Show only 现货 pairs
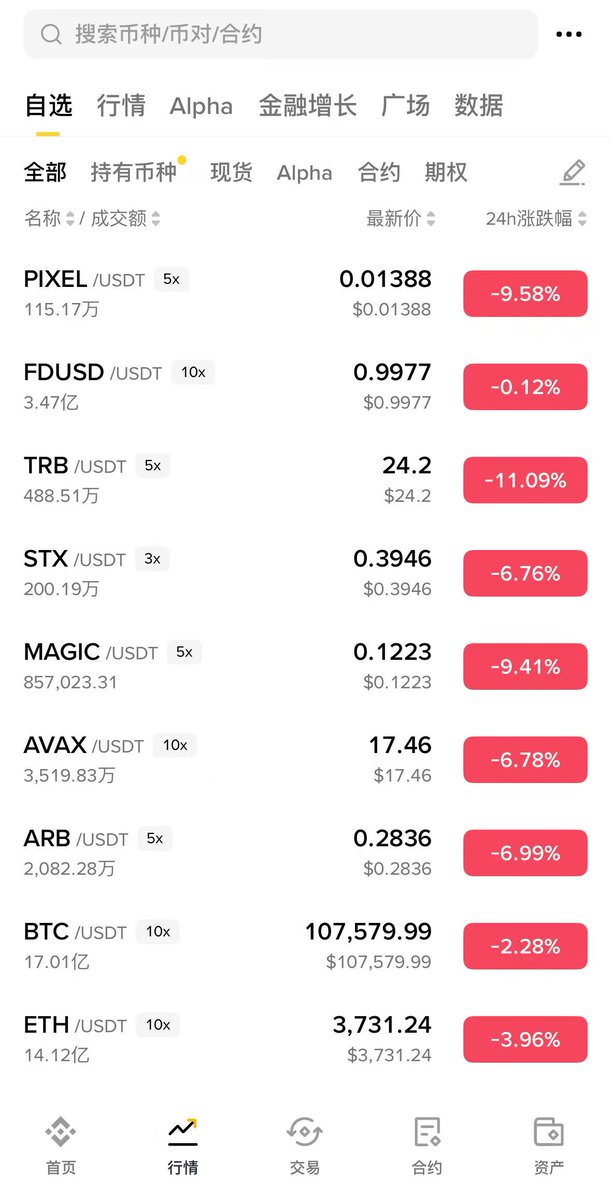The width and height of the screenshot is (611, 1200). click(231, 173)
